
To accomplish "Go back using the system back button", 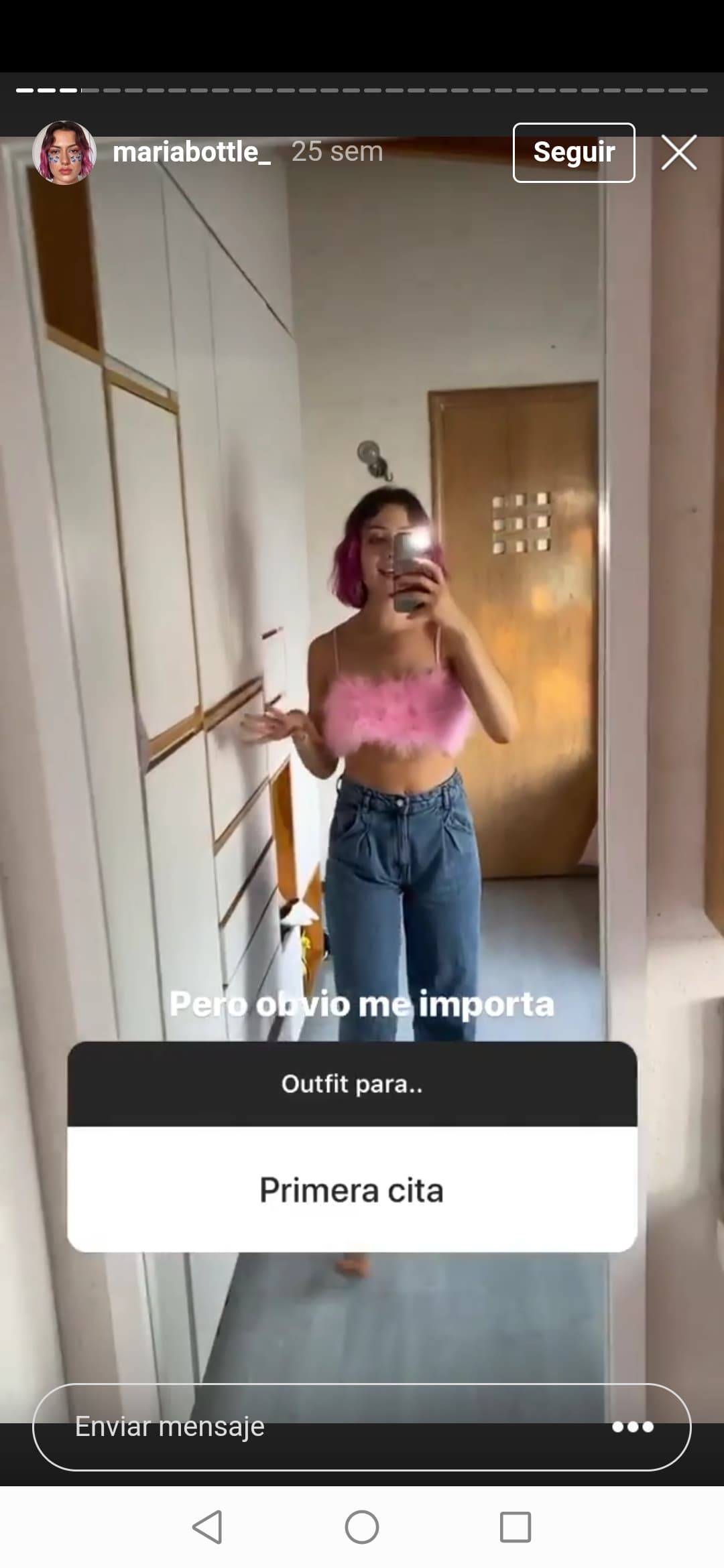I will [207, 1527].
